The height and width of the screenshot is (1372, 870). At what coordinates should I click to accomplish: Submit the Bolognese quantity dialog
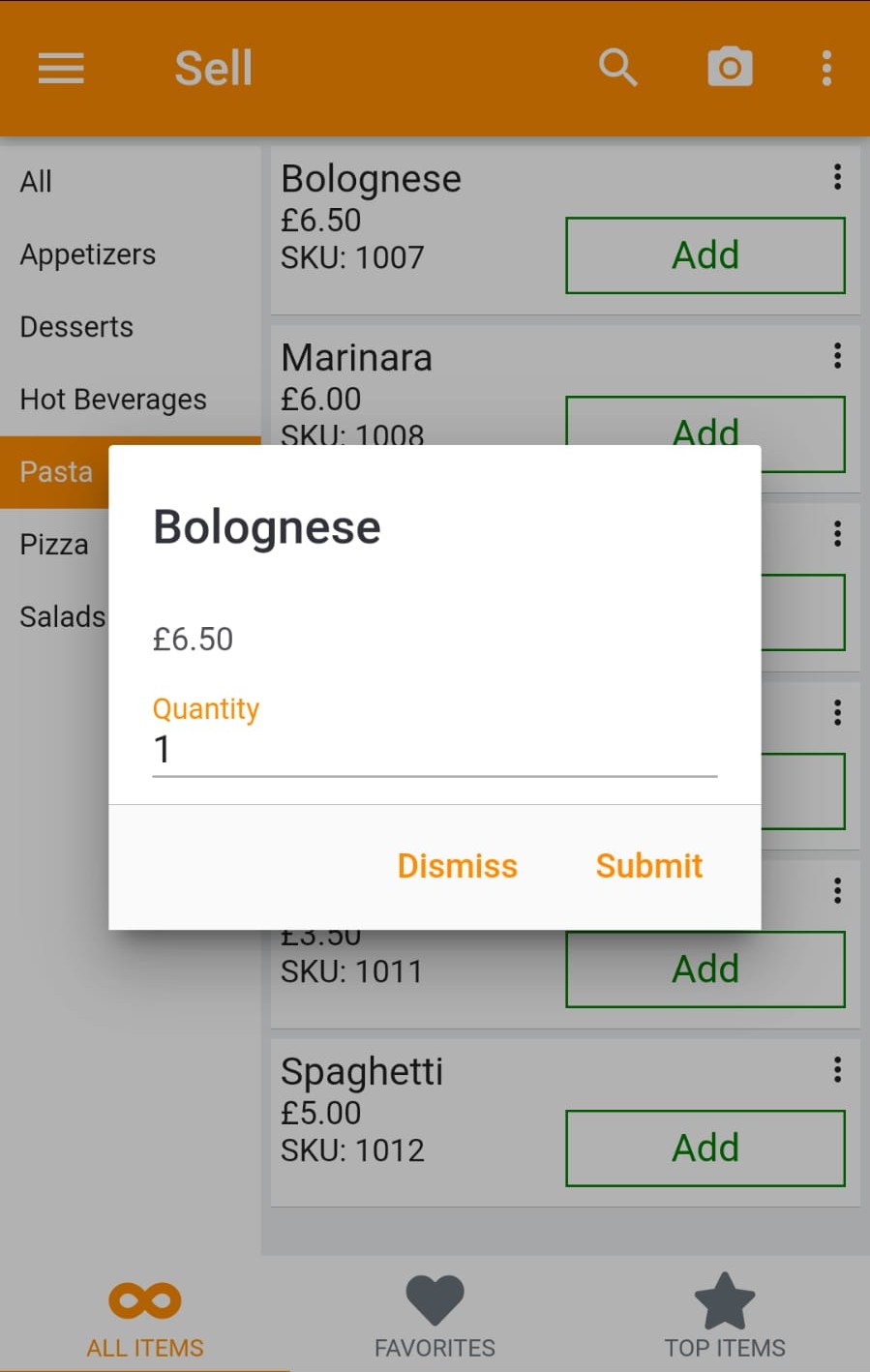tap(648, 865)
